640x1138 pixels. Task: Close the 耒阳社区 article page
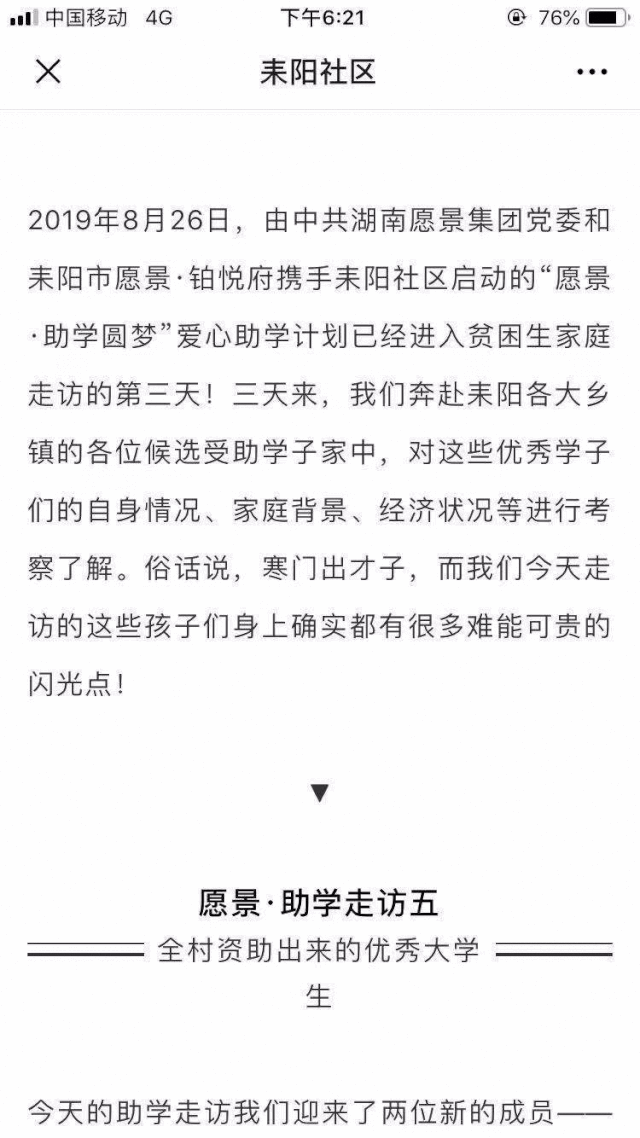pos(48,72)
